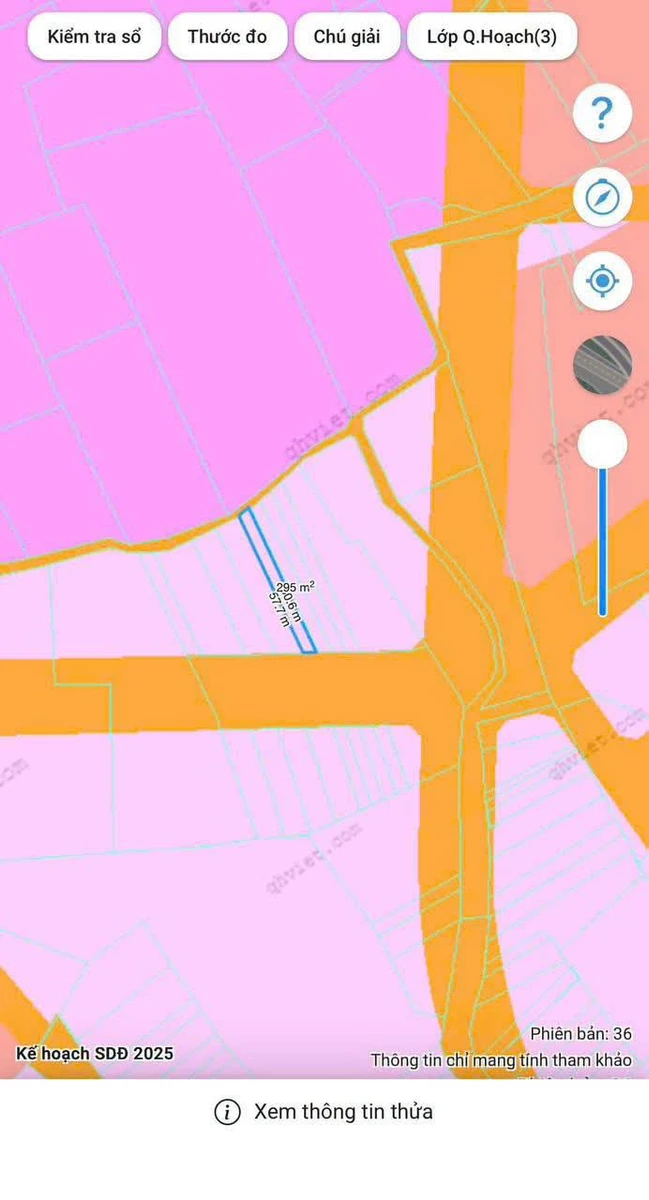
Task: Tap the compass orientation icon
Action: tap(602, 198)
